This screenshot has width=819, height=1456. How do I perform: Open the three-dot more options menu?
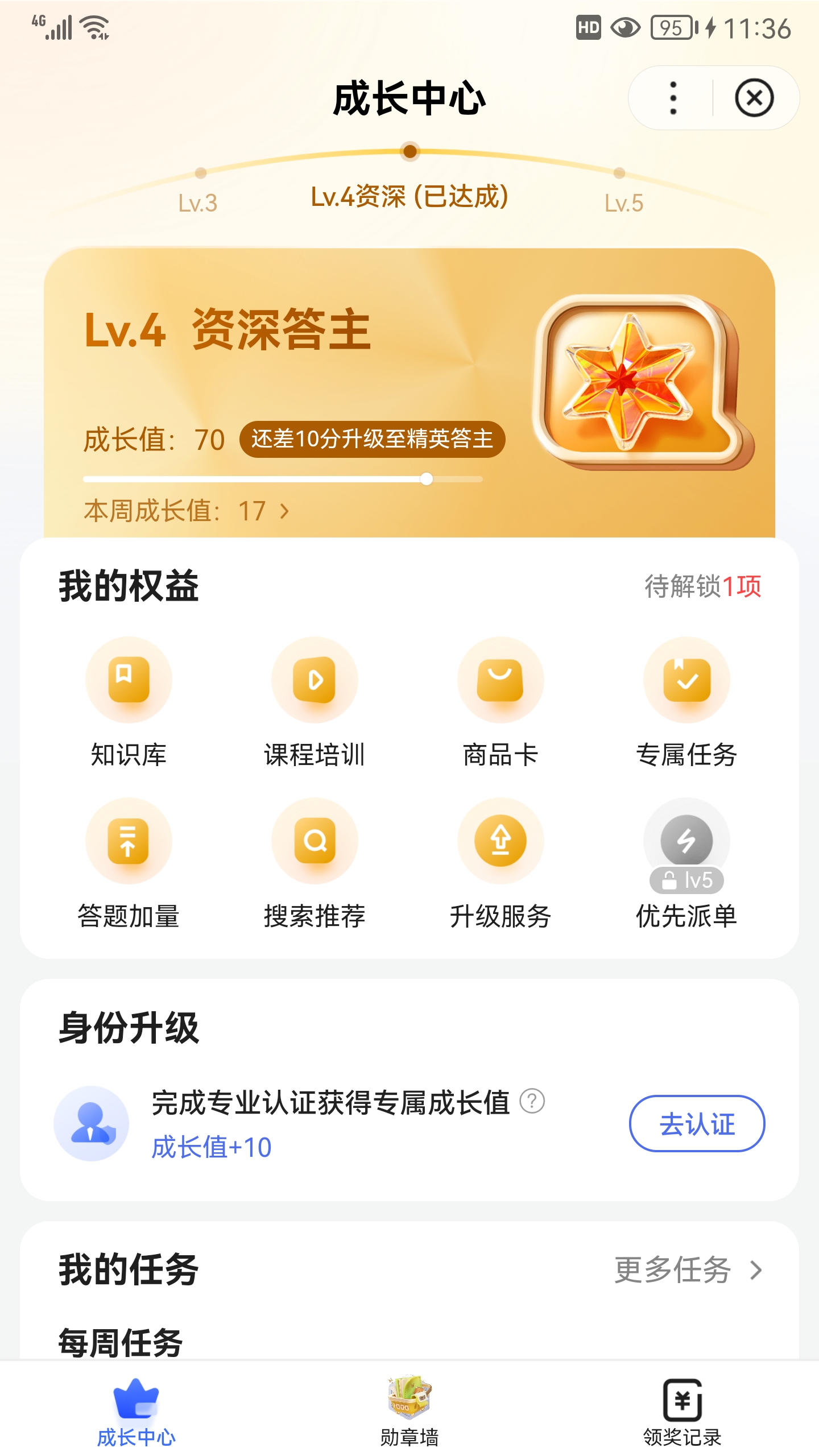point(673,97)
